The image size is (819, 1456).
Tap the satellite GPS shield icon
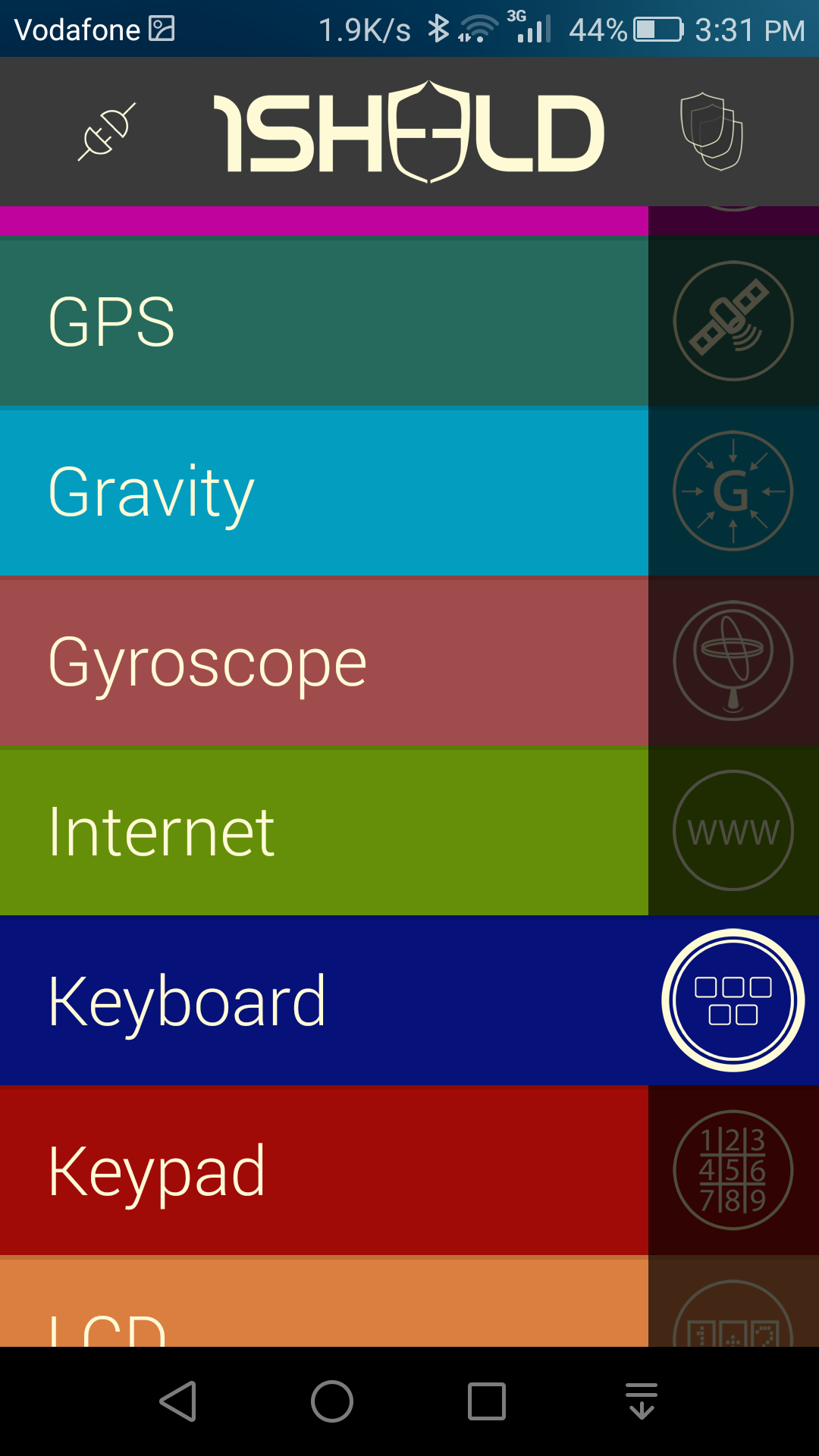[x=732, y=321]
